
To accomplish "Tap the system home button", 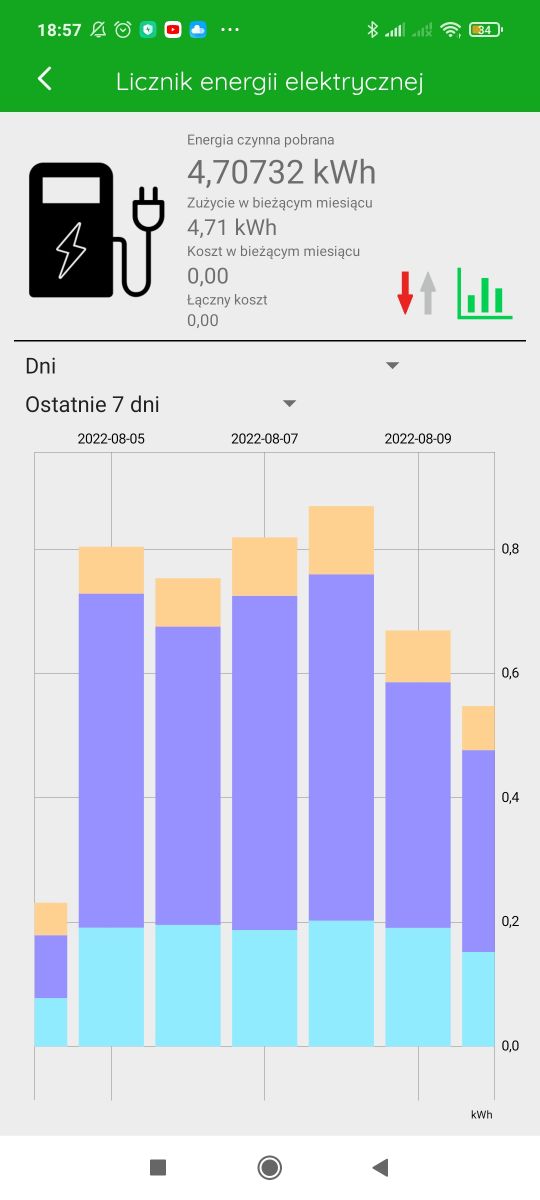I will 269,1167.
